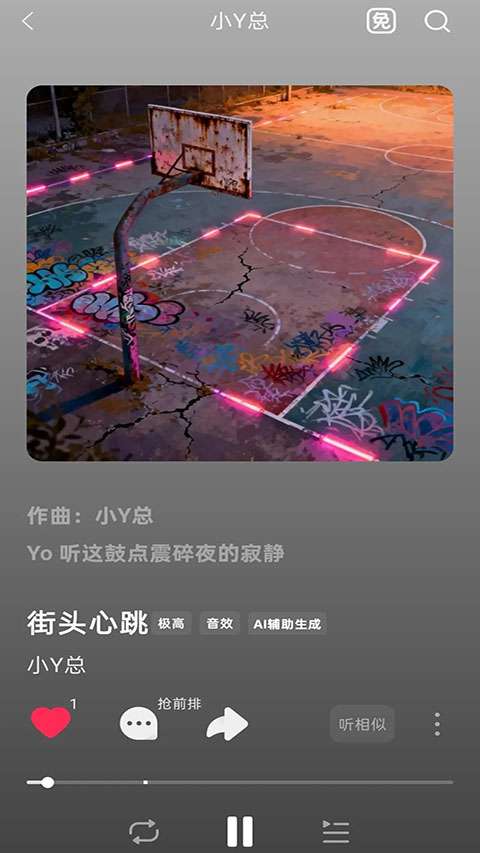Tap the 听相似 button
Screen dimensions: 480x853
pos(362,724)
